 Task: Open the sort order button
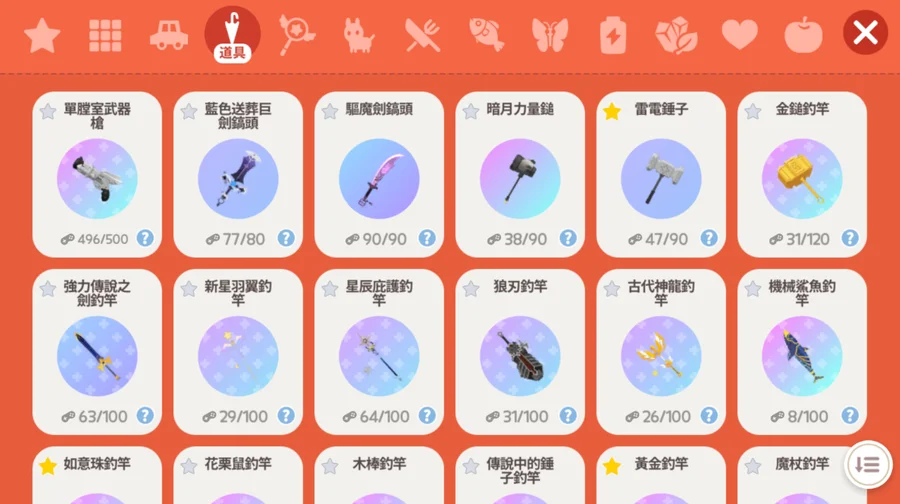pyautogui.click(x=866, y=465)
